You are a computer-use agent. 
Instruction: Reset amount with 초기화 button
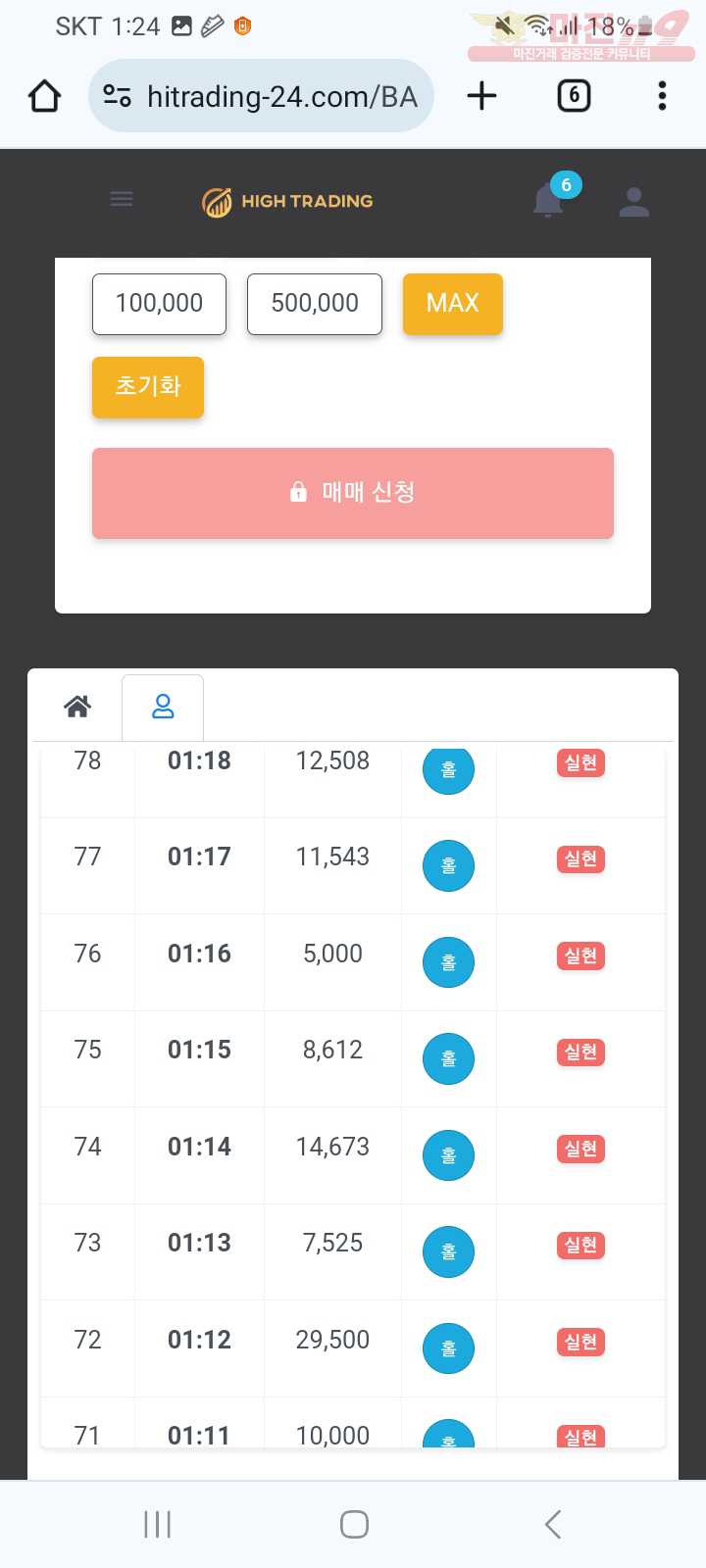[148, 387]
